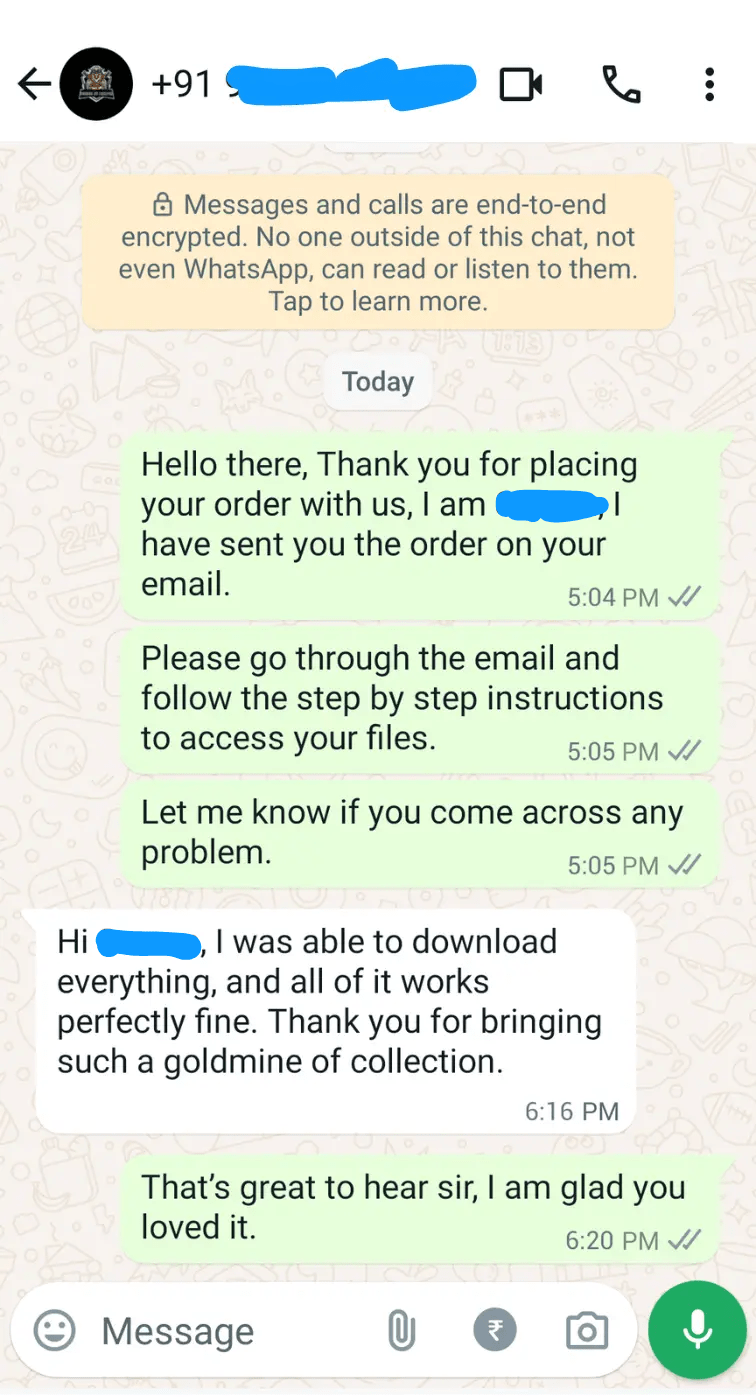Open the emoji picker
The image size is (756, 1400).
click(54, 1331)
